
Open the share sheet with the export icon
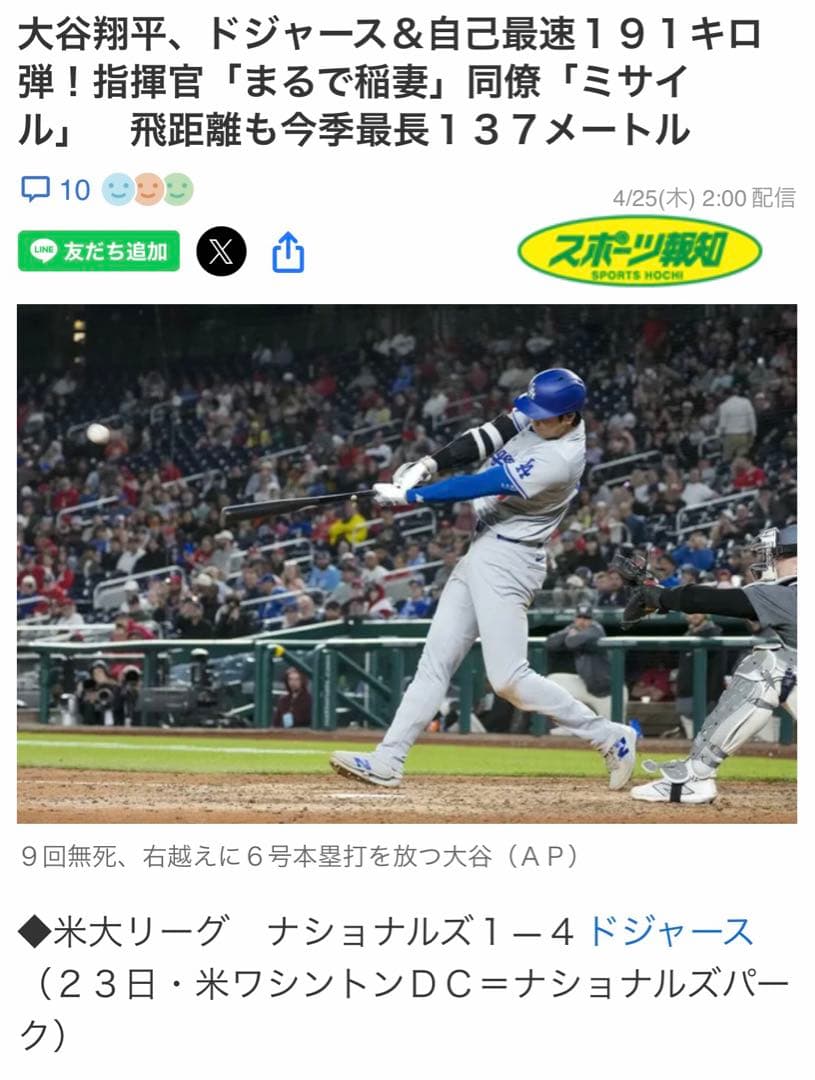point(290,250)
